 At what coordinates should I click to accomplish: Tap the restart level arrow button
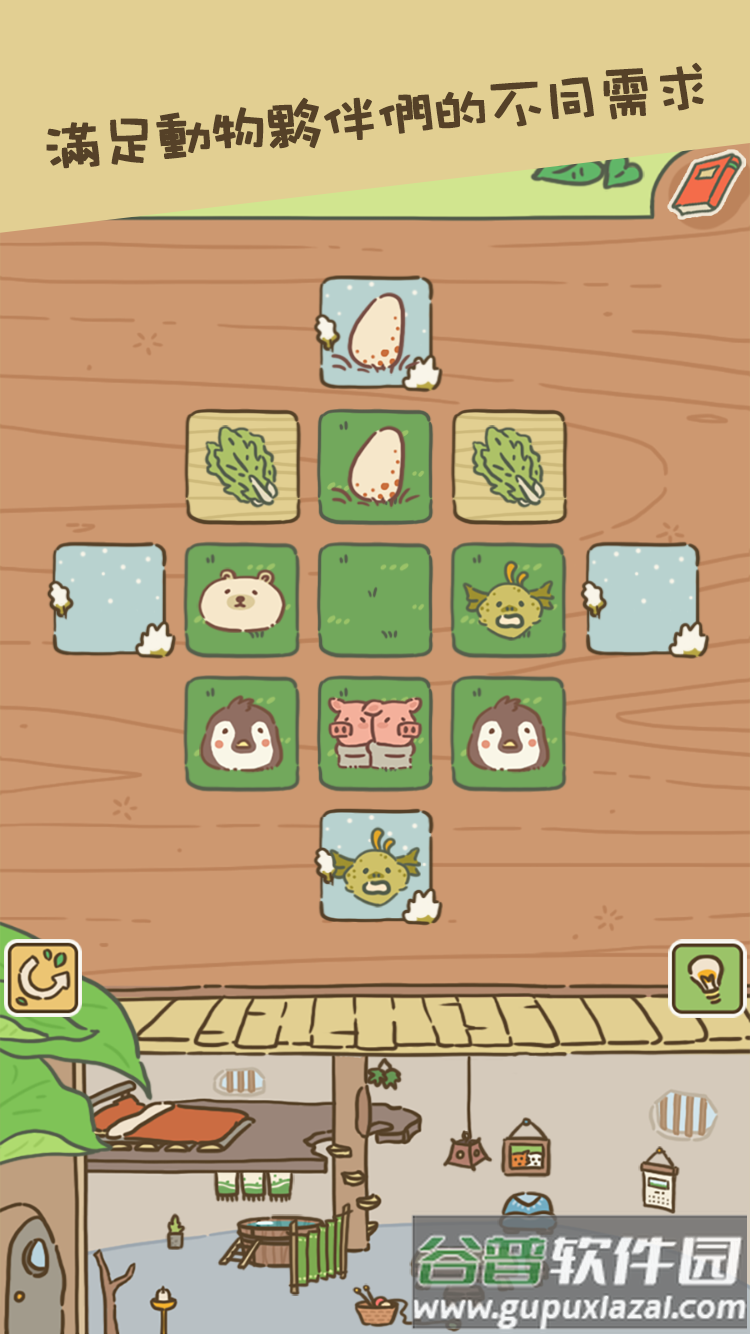click(43, 977)
